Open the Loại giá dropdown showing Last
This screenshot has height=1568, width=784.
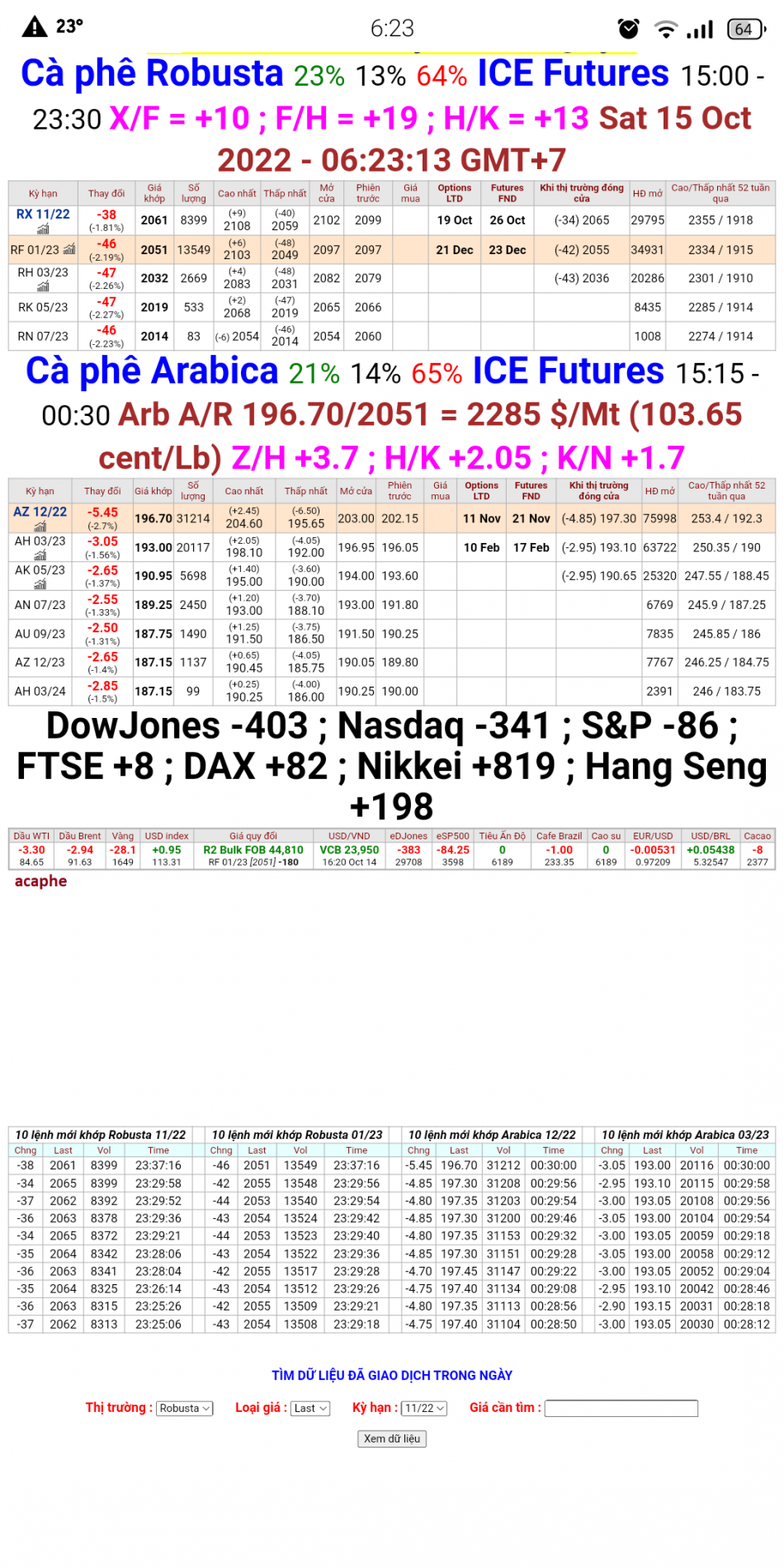[309, 1408]
